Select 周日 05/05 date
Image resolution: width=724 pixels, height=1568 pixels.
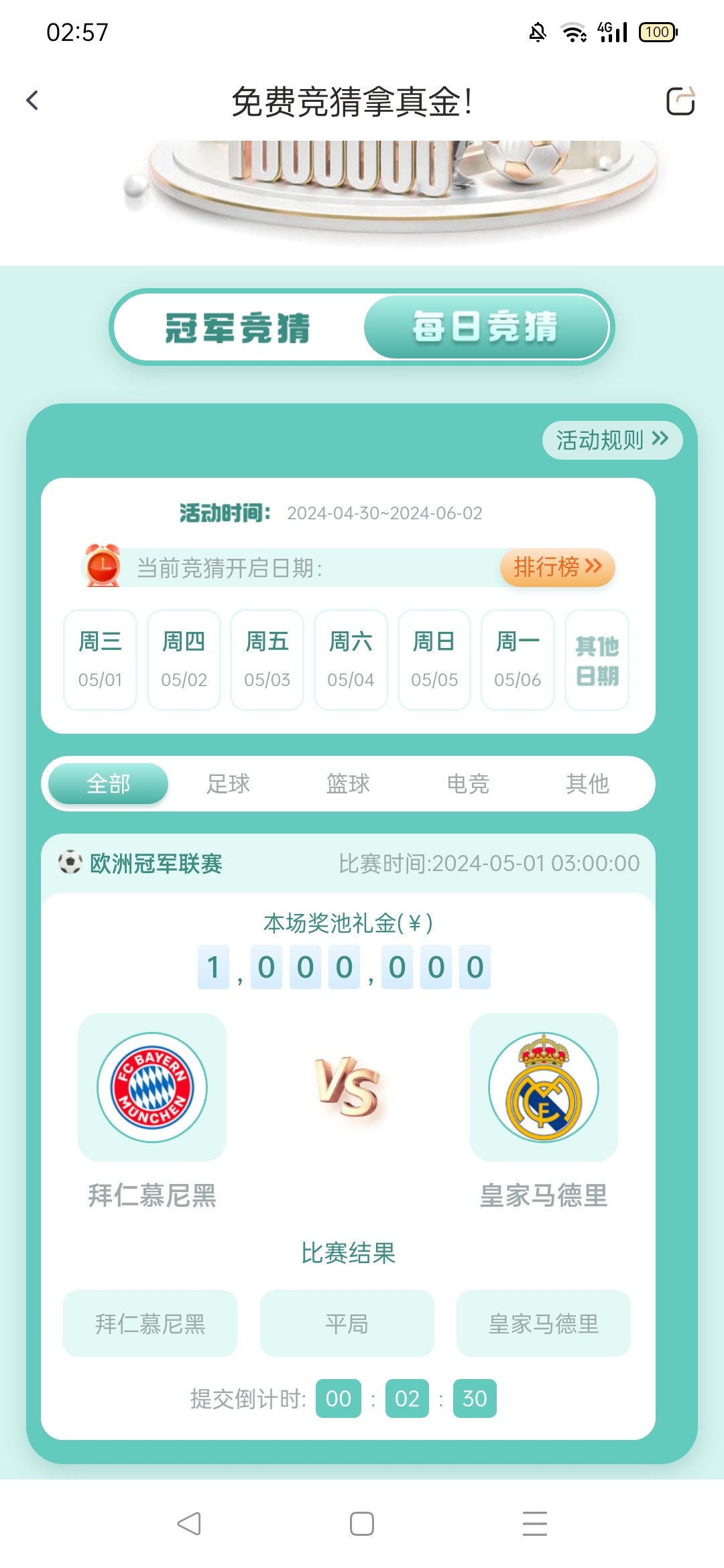434,659
